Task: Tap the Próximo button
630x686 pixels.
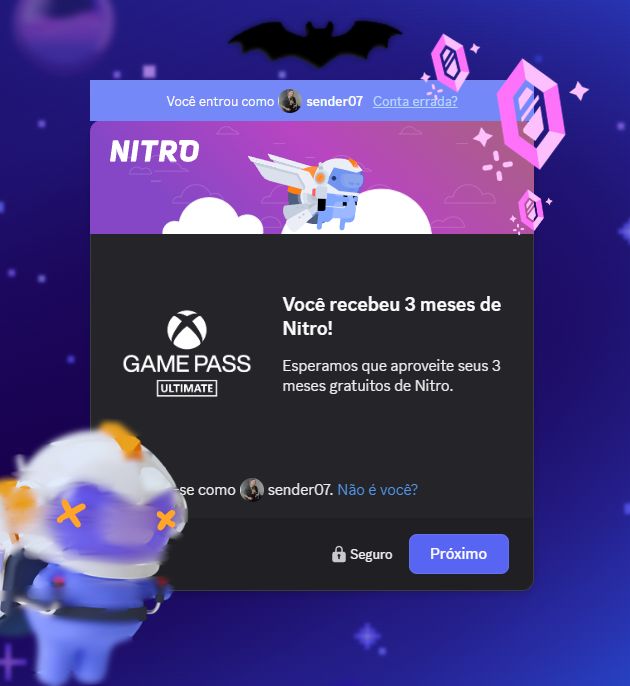Action: coord(458,554)
